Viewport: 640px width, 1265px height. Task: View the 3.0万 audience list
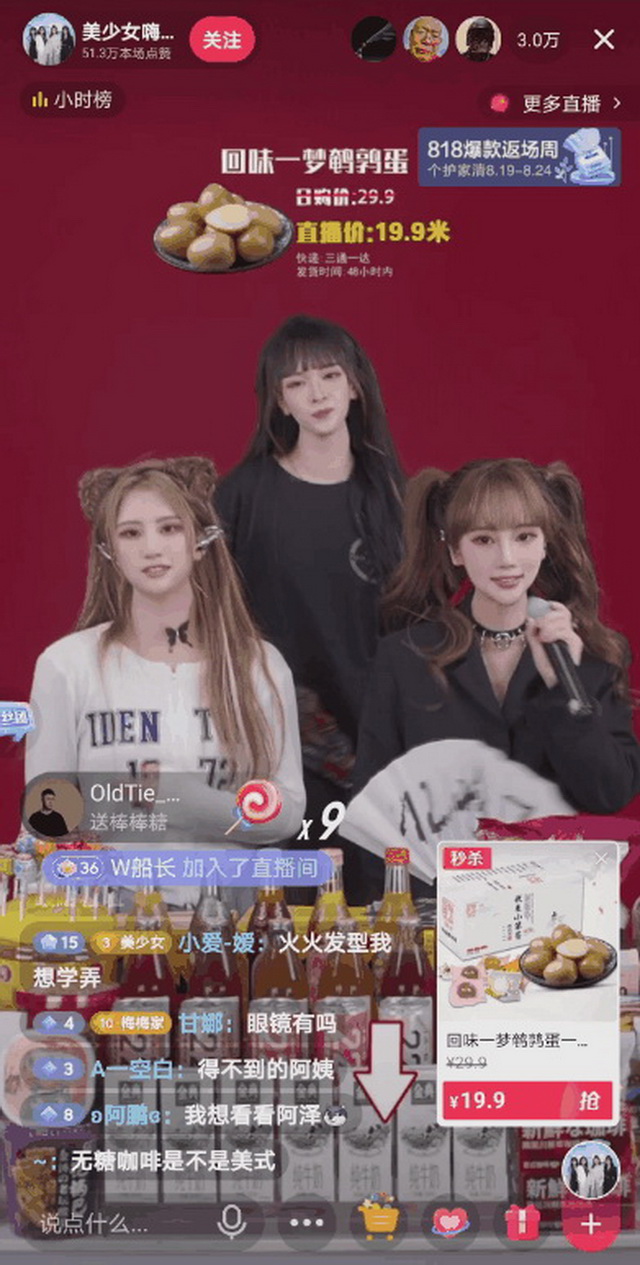click(538, 41)
